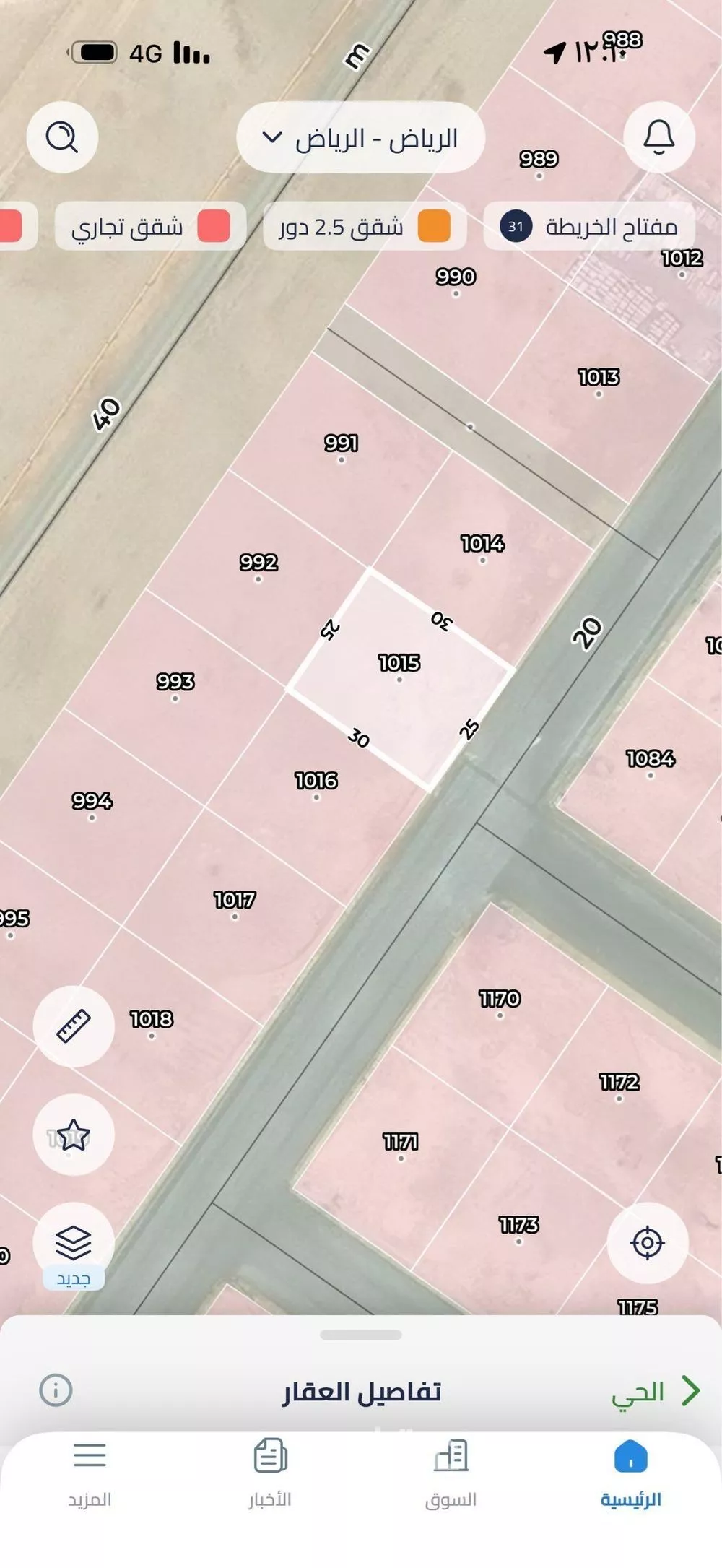
Task: Open the search icon
Action: tap(62, 137)
